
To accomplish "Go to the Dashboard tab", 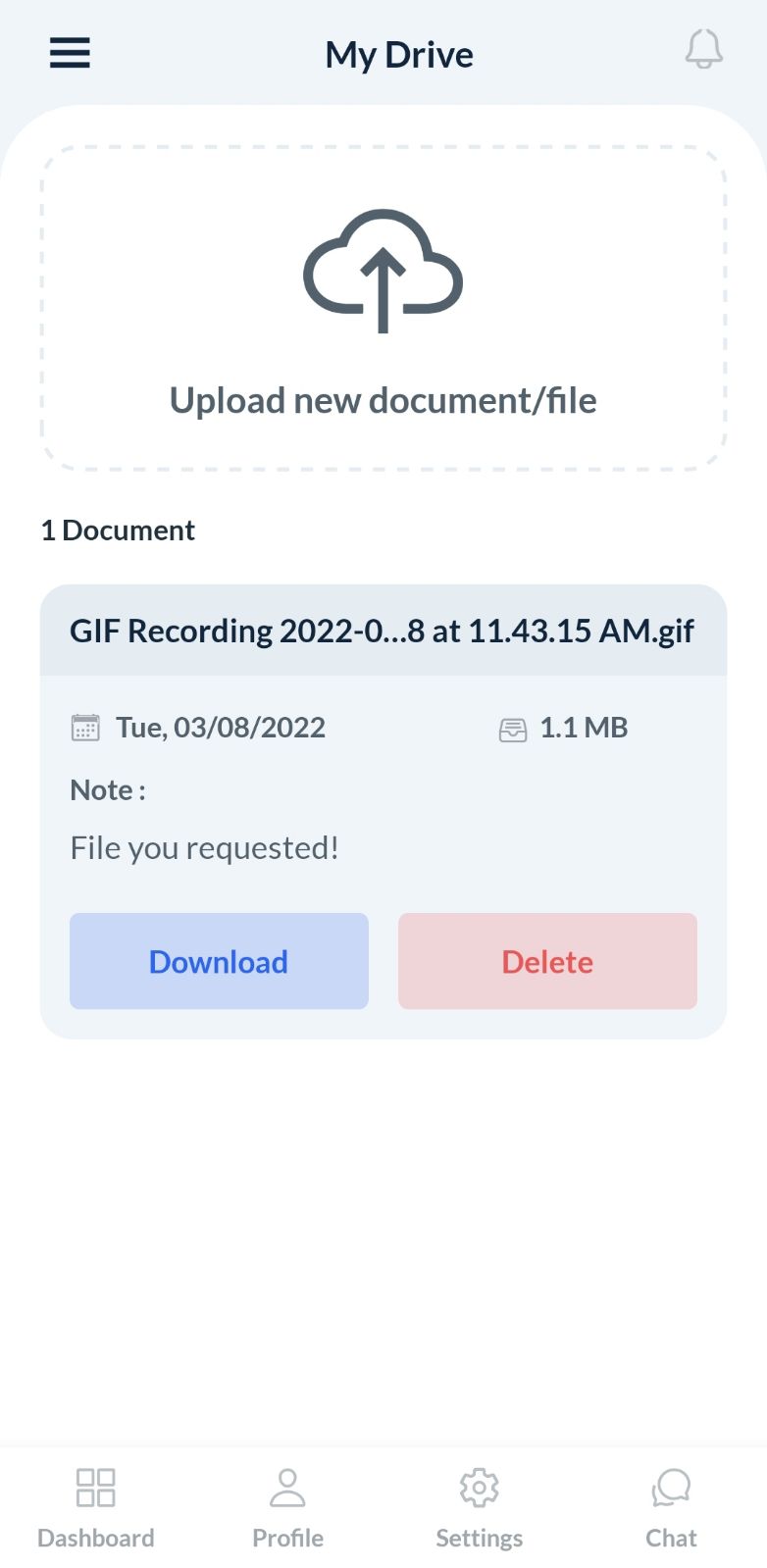I will pyautogui.click(x=96, y=1507).
